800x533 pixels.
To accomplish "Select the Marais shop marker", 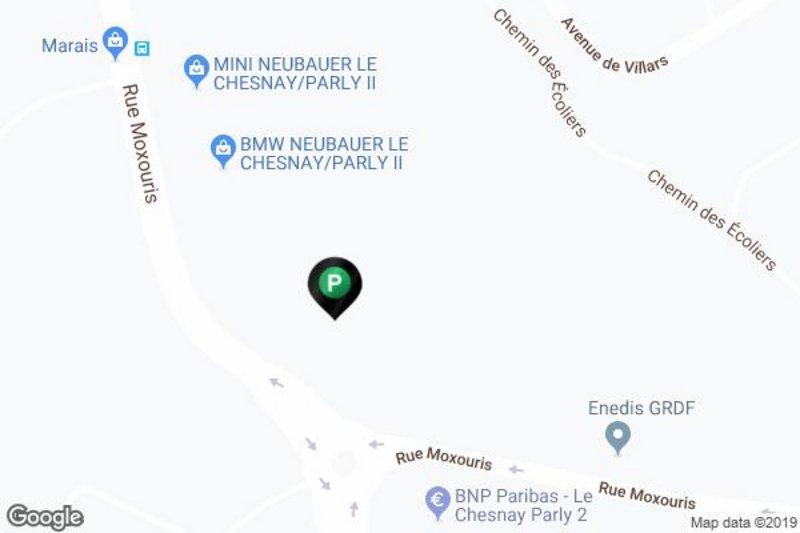I will [116, 42].
